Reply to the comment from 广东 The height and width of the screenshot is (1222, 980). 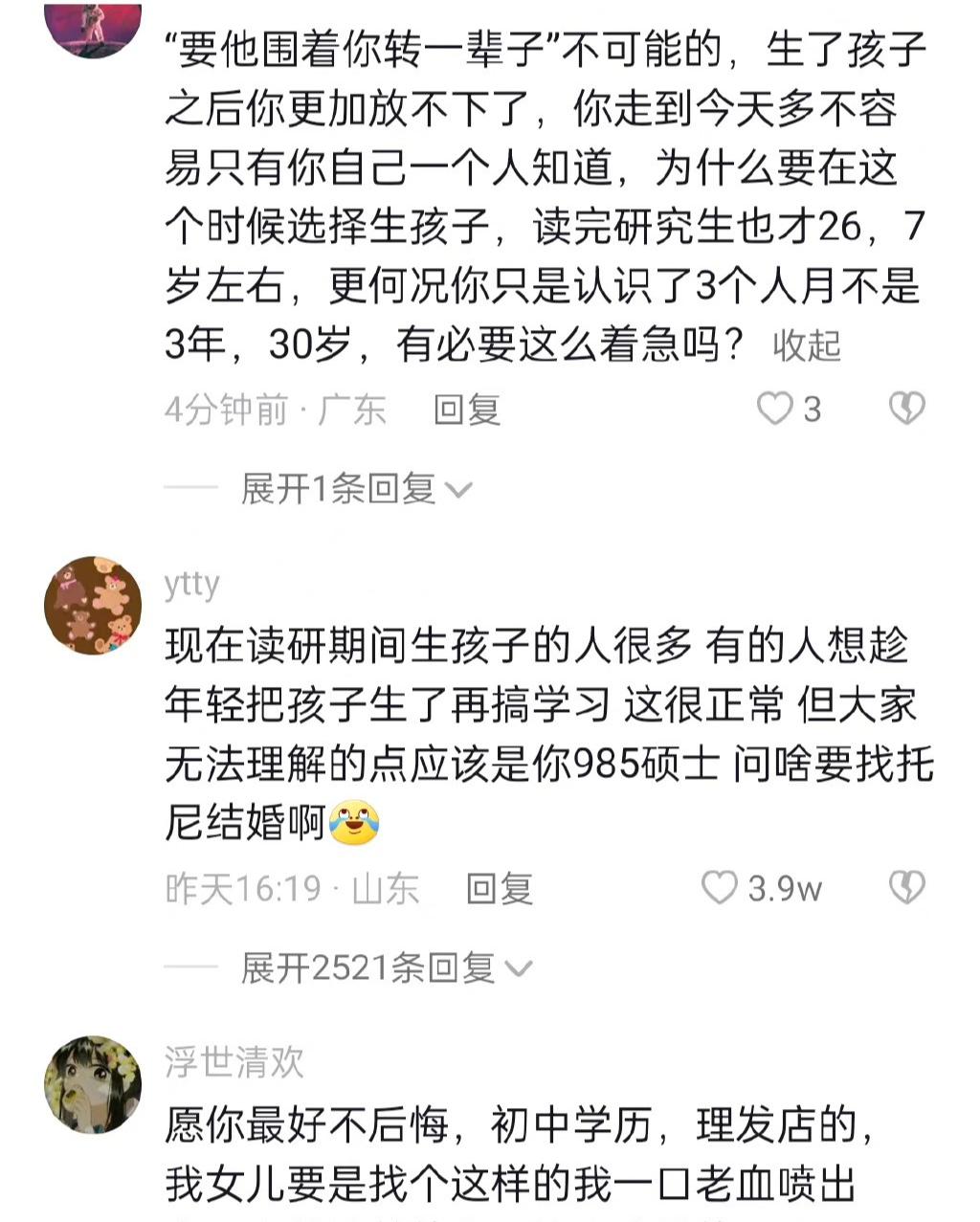[x=466, y=411]
